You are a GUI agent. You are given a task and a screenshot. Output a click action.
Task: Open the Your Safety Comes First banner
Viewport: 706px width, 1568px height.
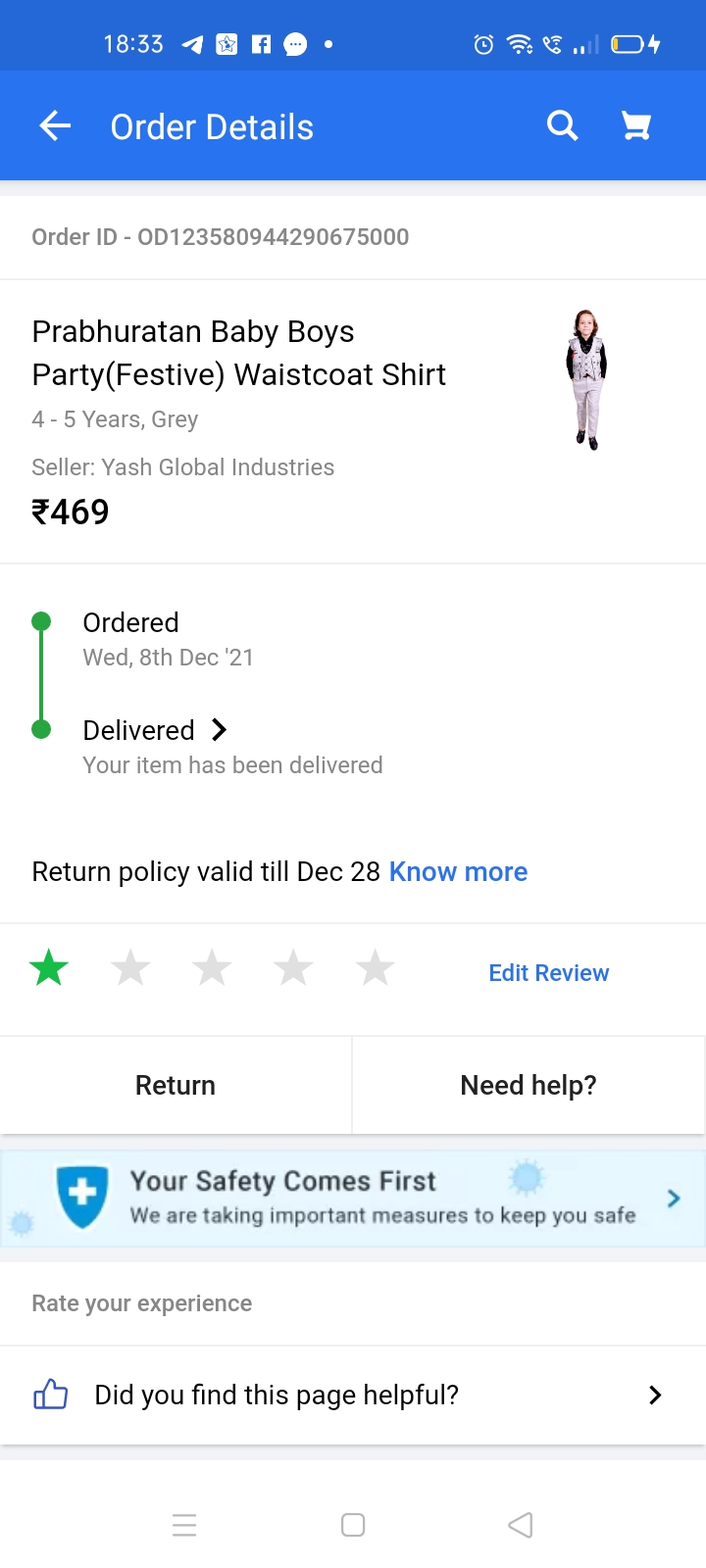[x=353, y=1199]
